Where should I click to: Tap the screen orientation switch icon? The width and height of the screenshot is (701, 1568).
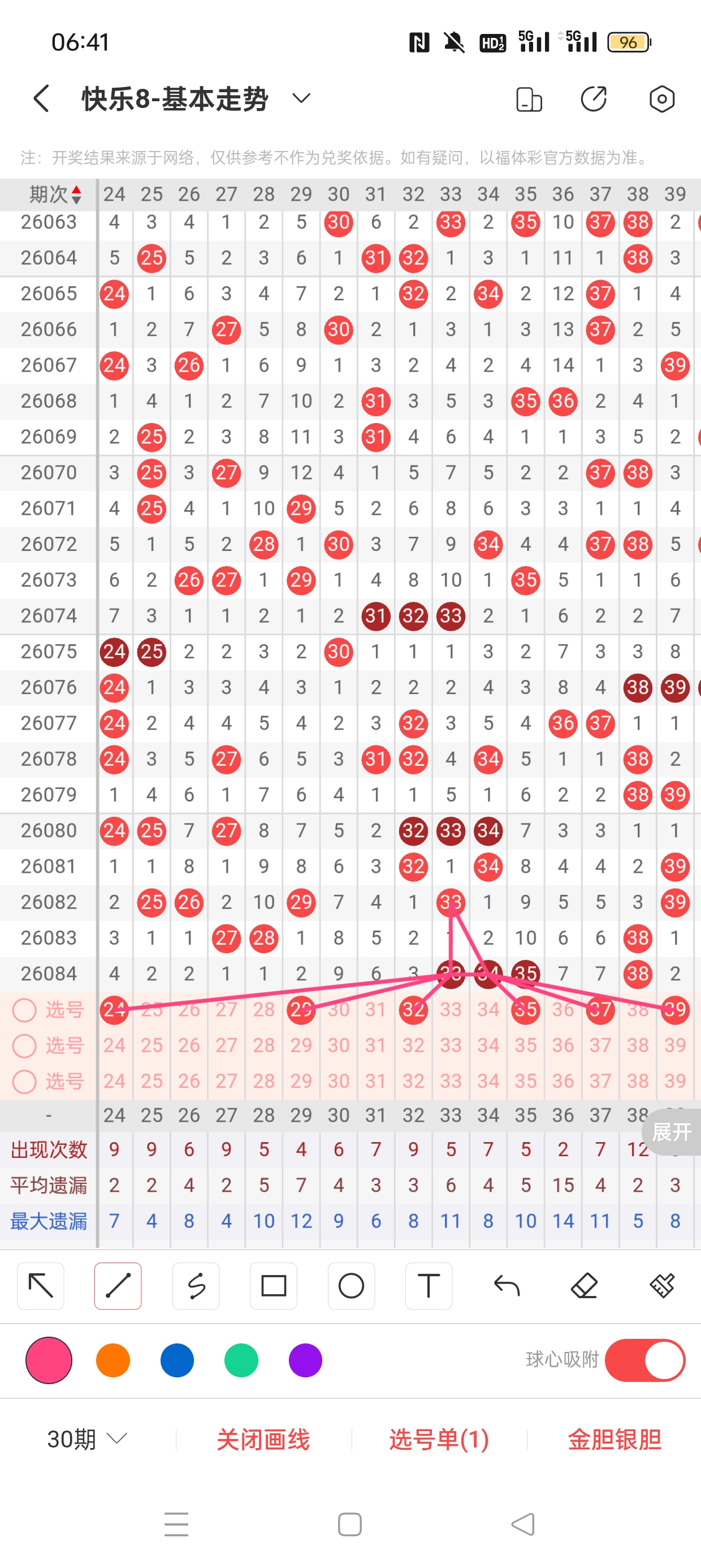[528, 99]
